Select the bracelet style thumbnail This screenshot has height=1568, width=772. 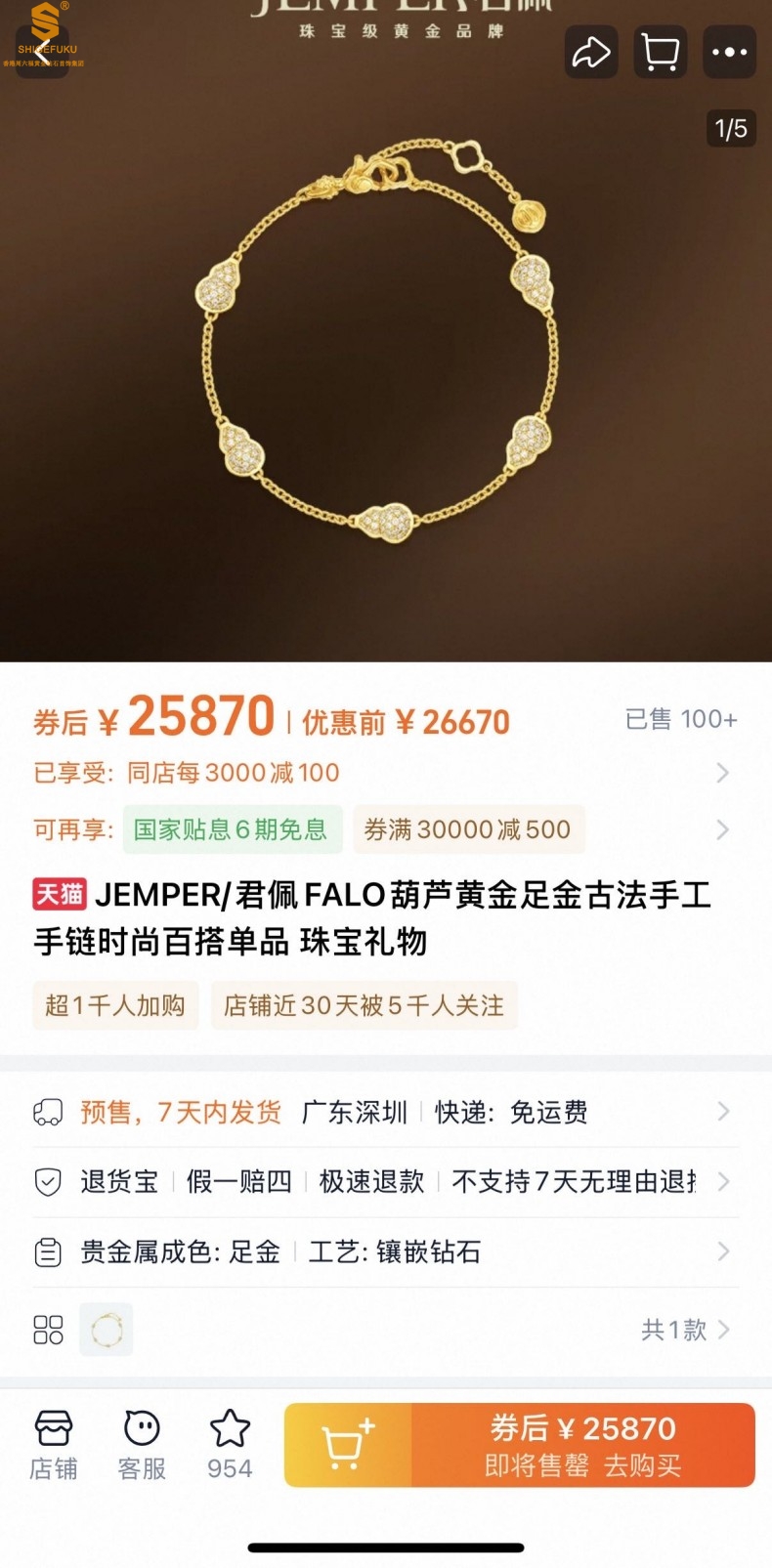(x=106, y=1330)
